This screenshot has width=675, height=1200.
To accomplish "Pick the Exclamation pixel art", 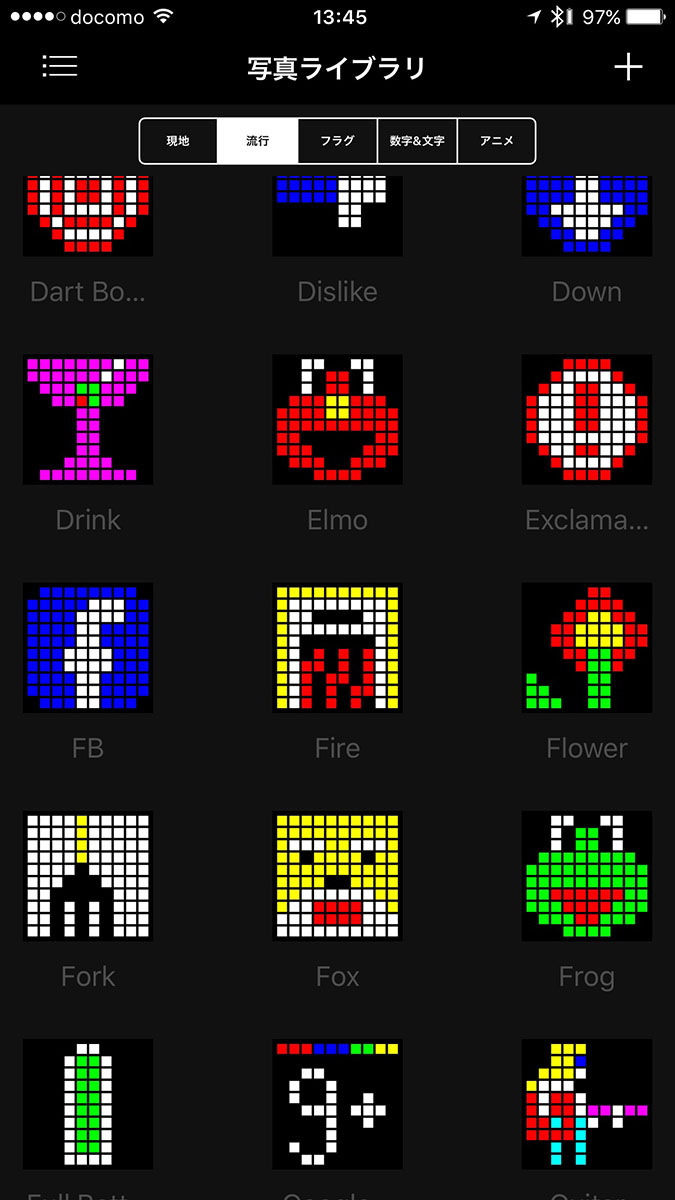I will coord(587,420).
